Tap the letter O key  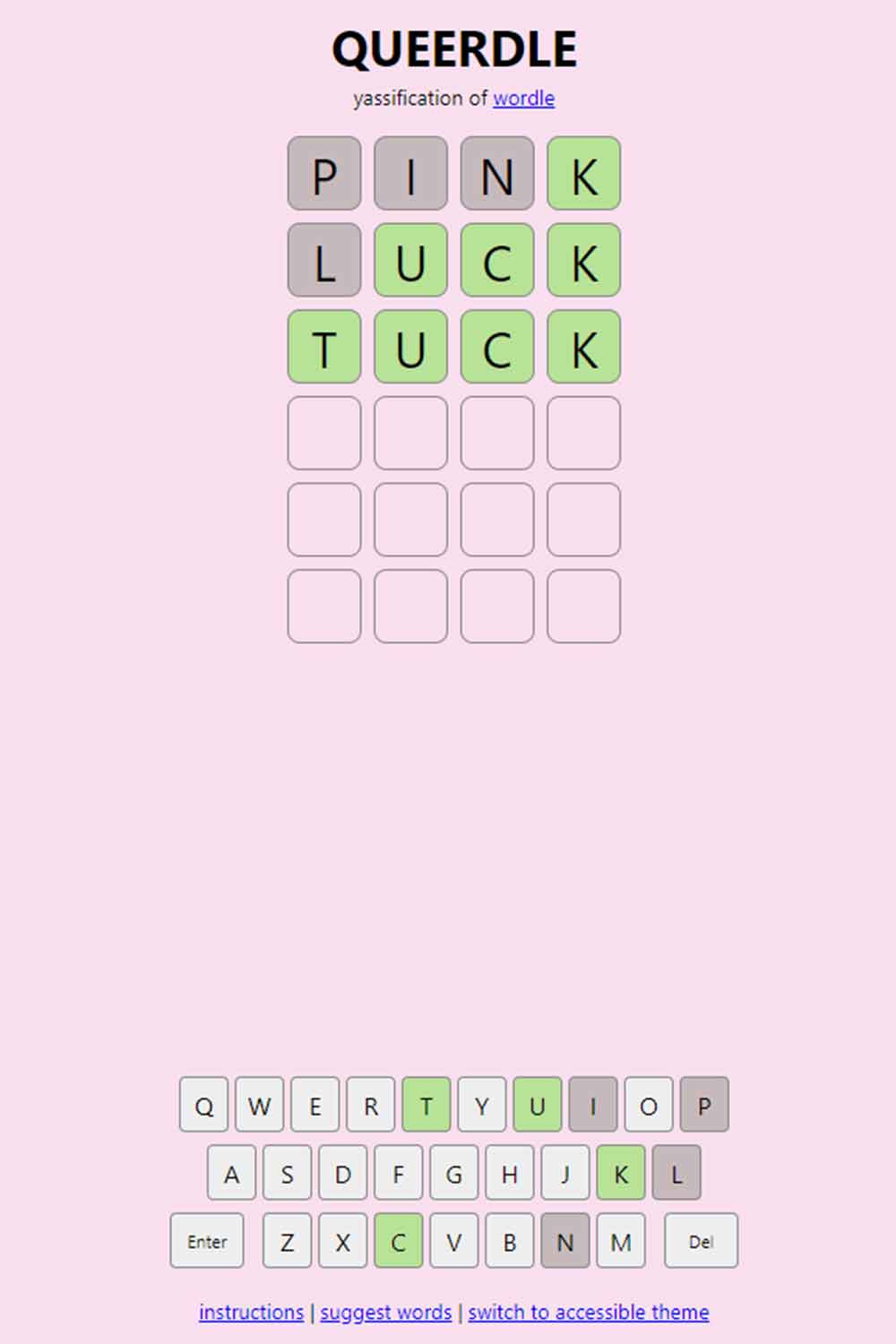click(649, 1105)
